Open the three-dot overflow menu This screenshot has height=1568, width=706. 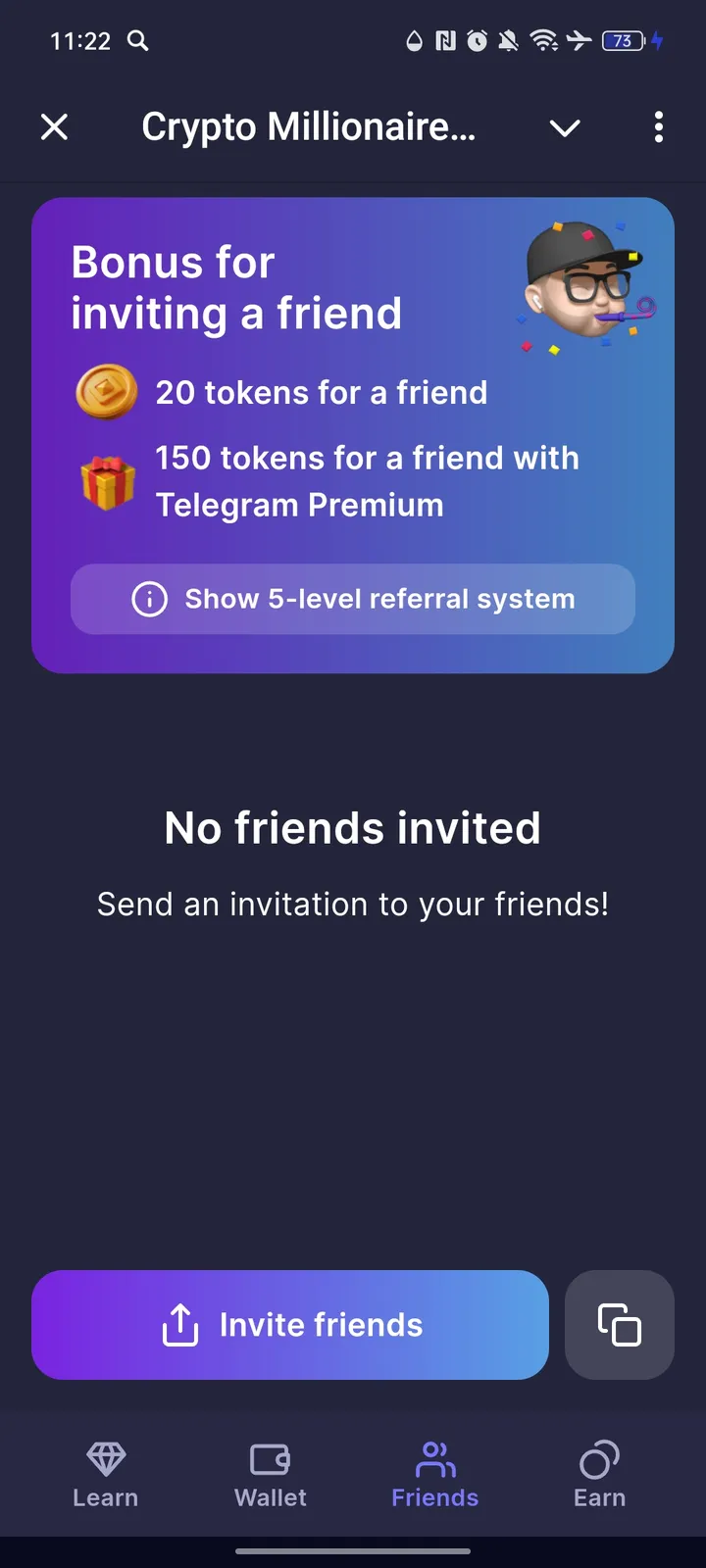click(x=659, y=127)
